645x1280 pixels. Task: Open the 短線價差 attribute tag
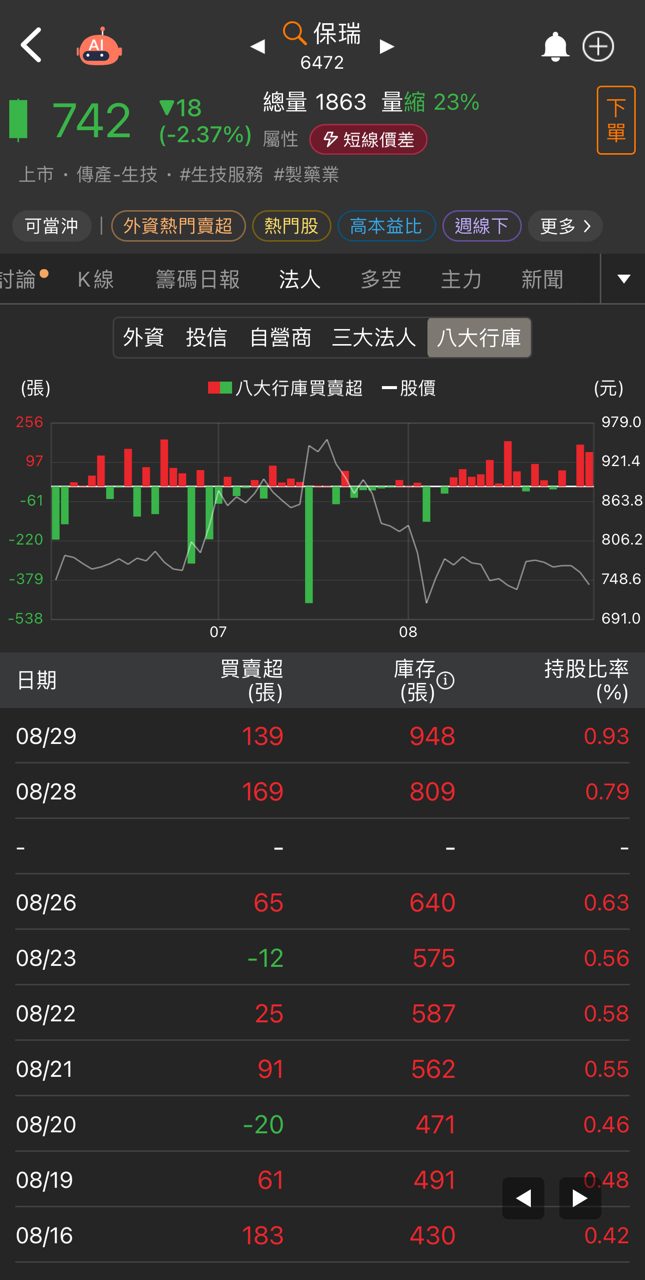pyautogui.click(x=368, y=140)
